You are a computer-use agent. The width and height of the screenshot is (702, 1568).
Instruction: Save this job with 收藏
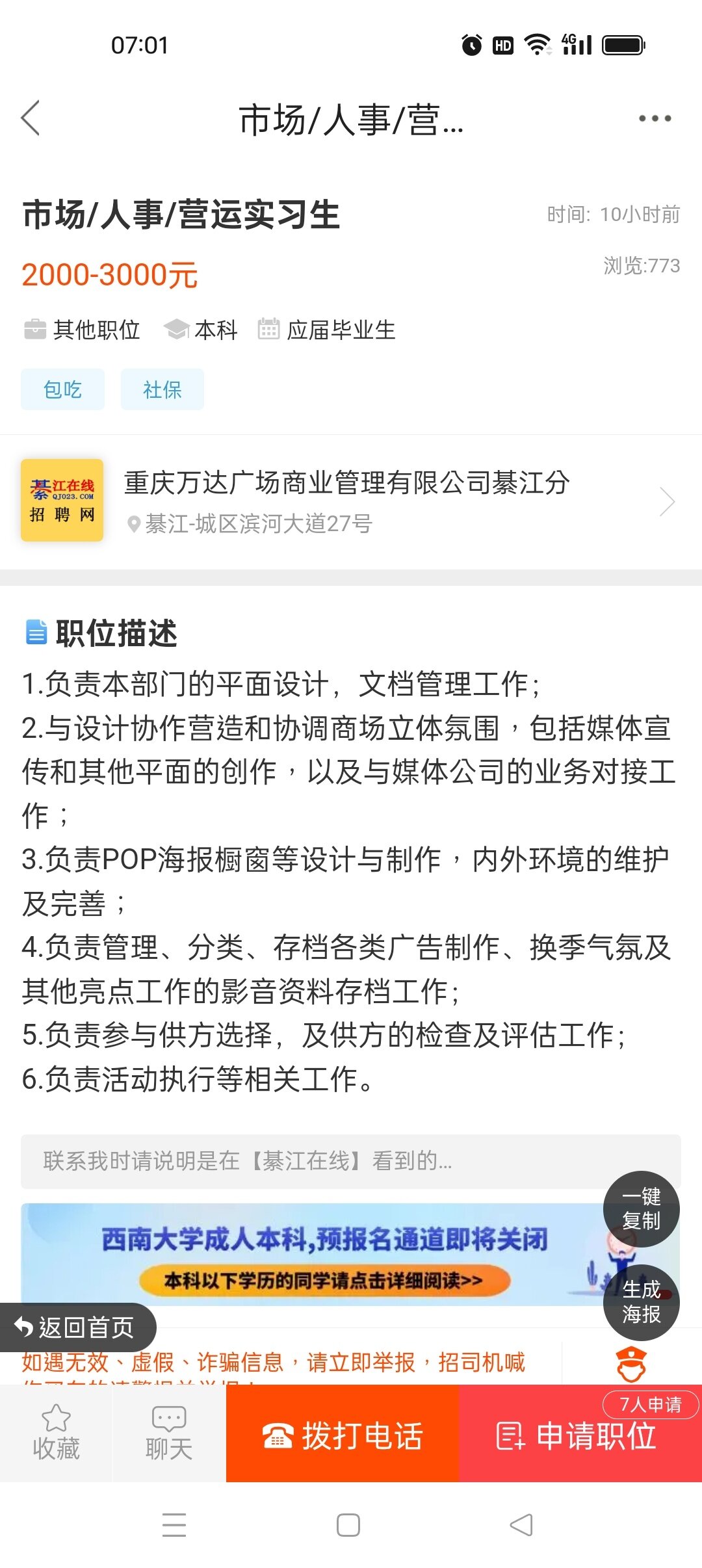click(56, 1433)
